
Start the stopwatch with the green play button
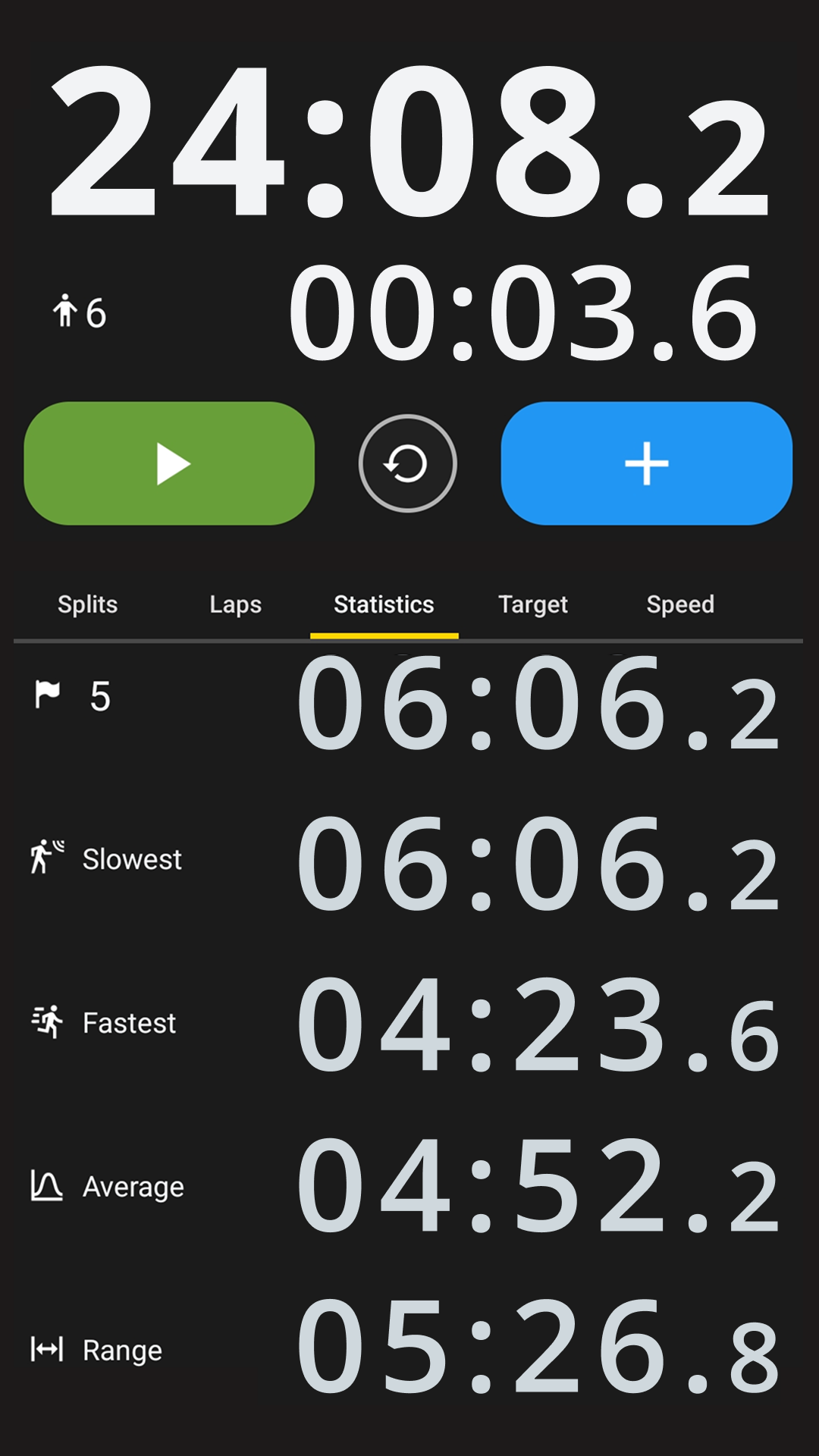[x=169, y=463]
